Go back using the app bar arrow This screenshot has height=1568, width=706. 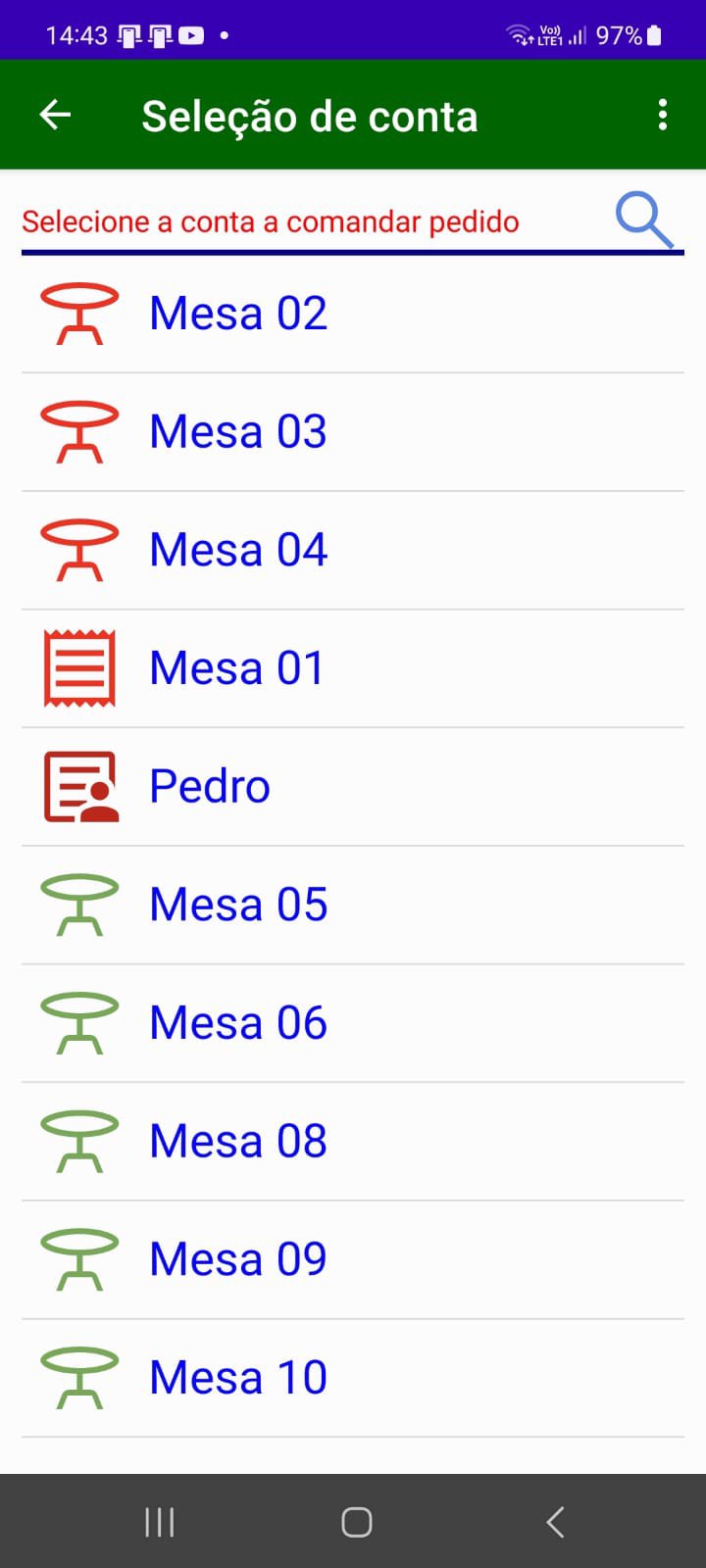point(56,116)
